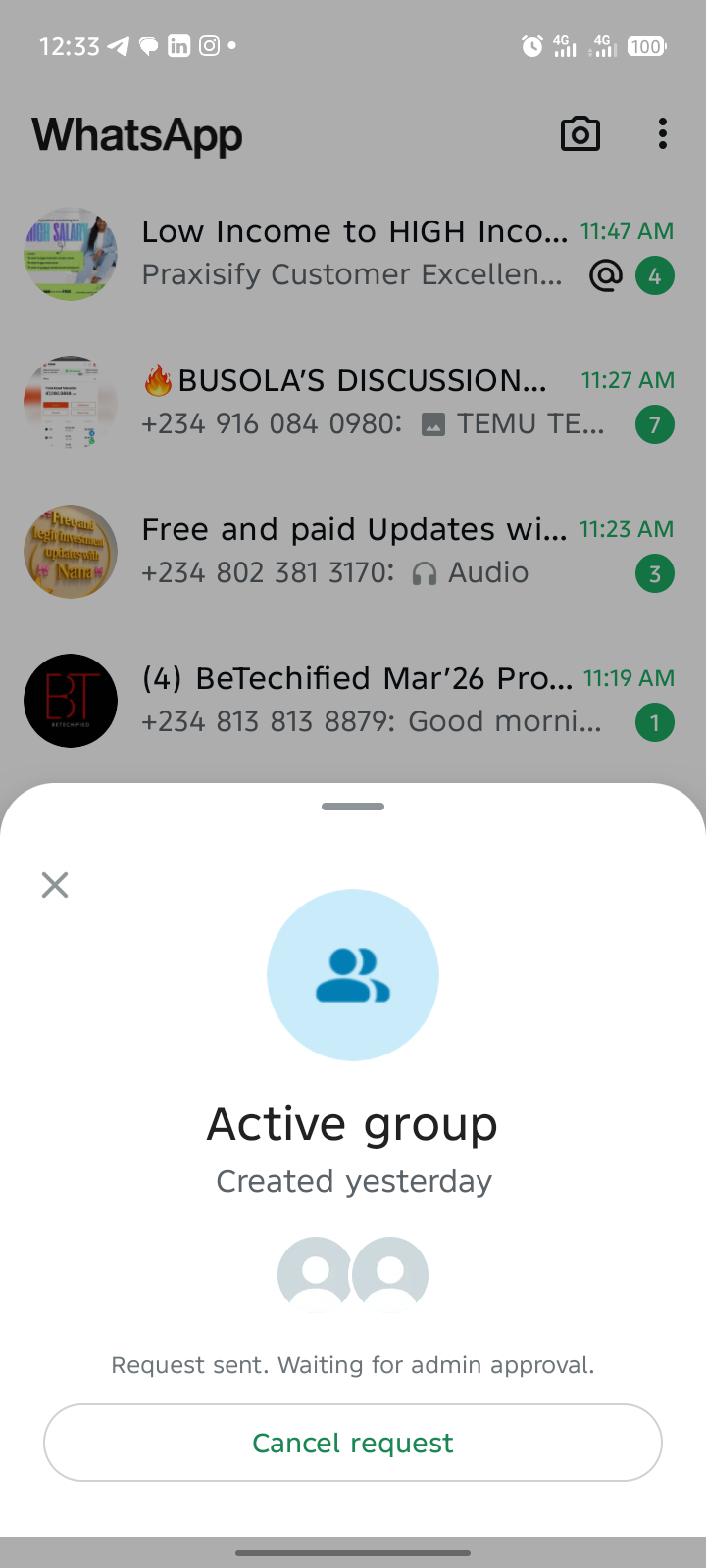Open the WhatsApp camera
706x1568 pixels.
(580, 134)
